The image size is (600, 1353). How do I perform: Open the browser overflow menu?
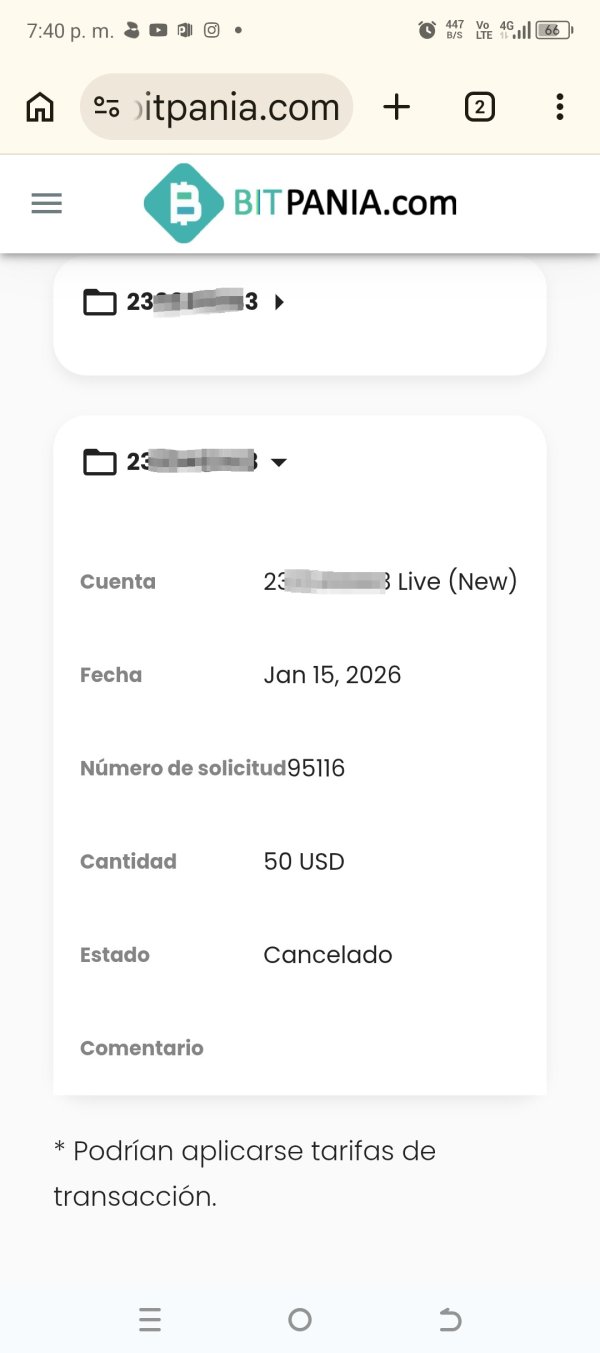click(559, 107)
